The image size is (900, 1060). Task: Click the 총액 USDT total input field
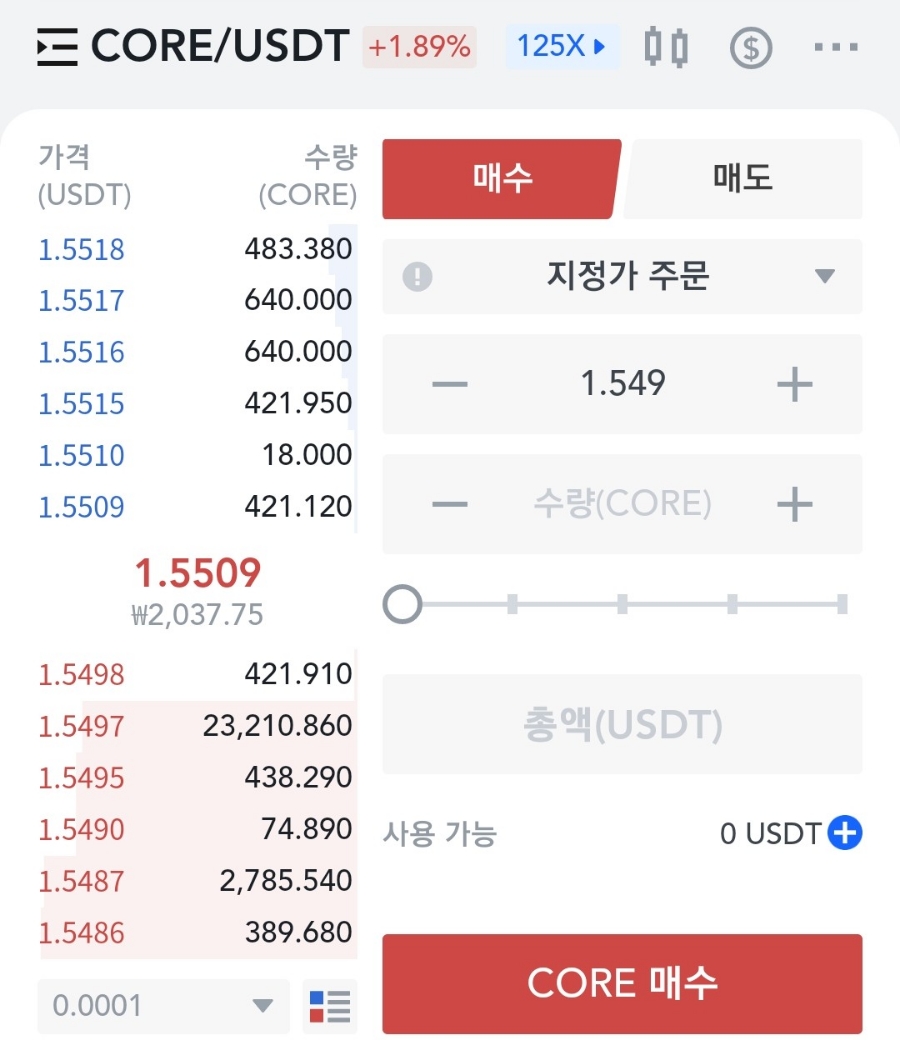coord(622,723)
